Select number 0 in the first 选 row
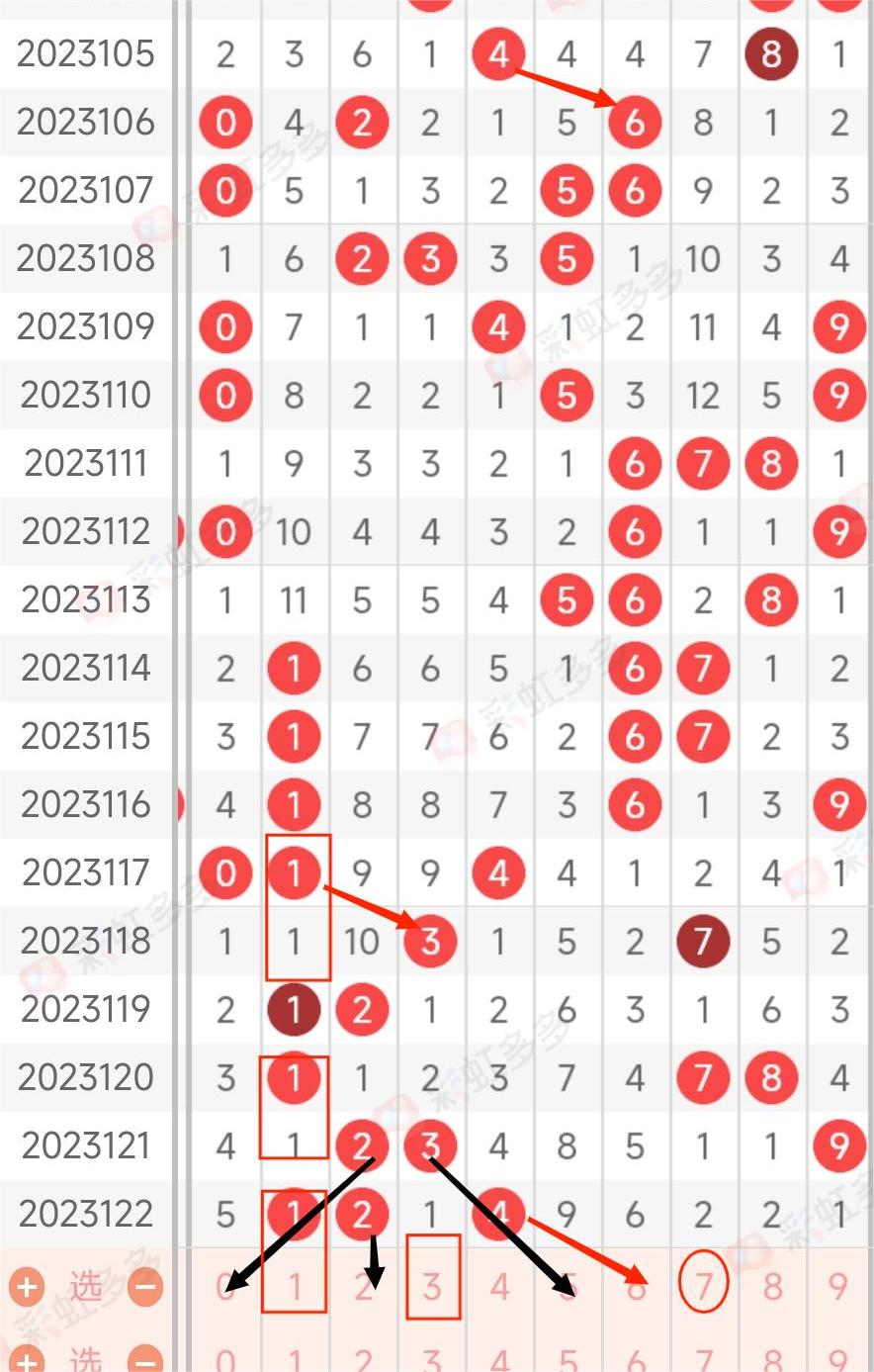This screenshot has height=1372, width=874. pos(225,1287)
